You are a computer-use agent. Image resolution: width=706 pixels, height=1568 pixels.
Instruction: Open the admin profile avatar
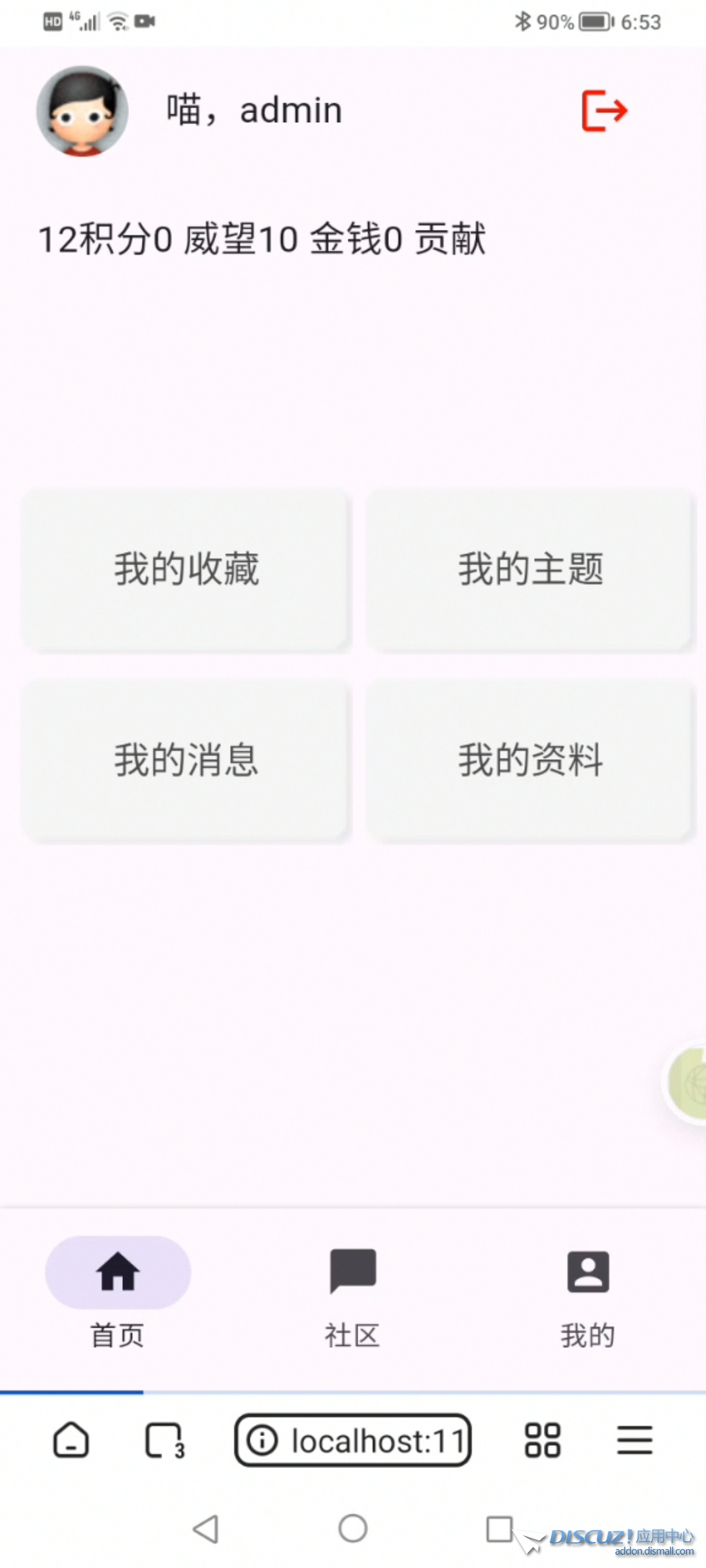click(x=82, y=111)
